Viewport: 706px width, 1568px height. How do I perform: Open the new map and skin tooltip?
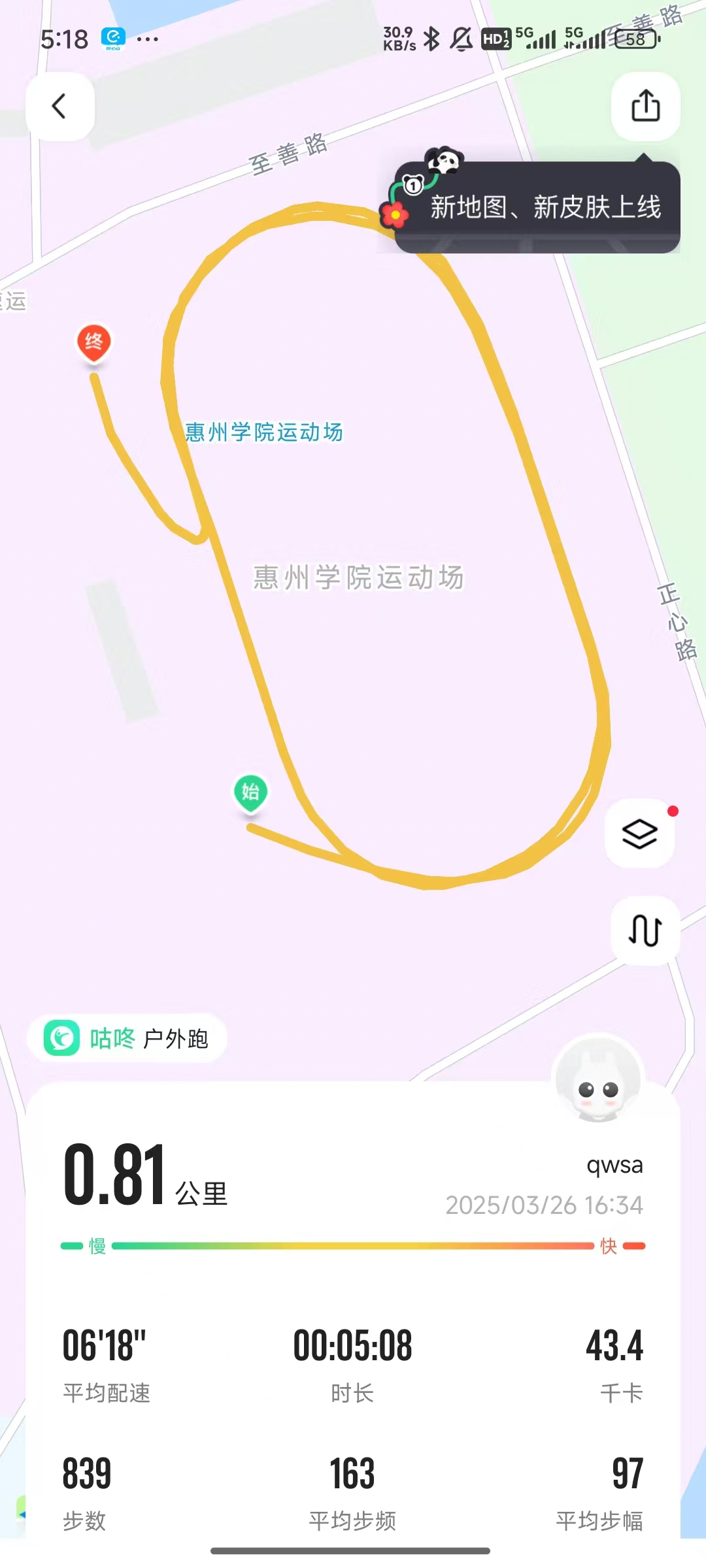(532, 206)
